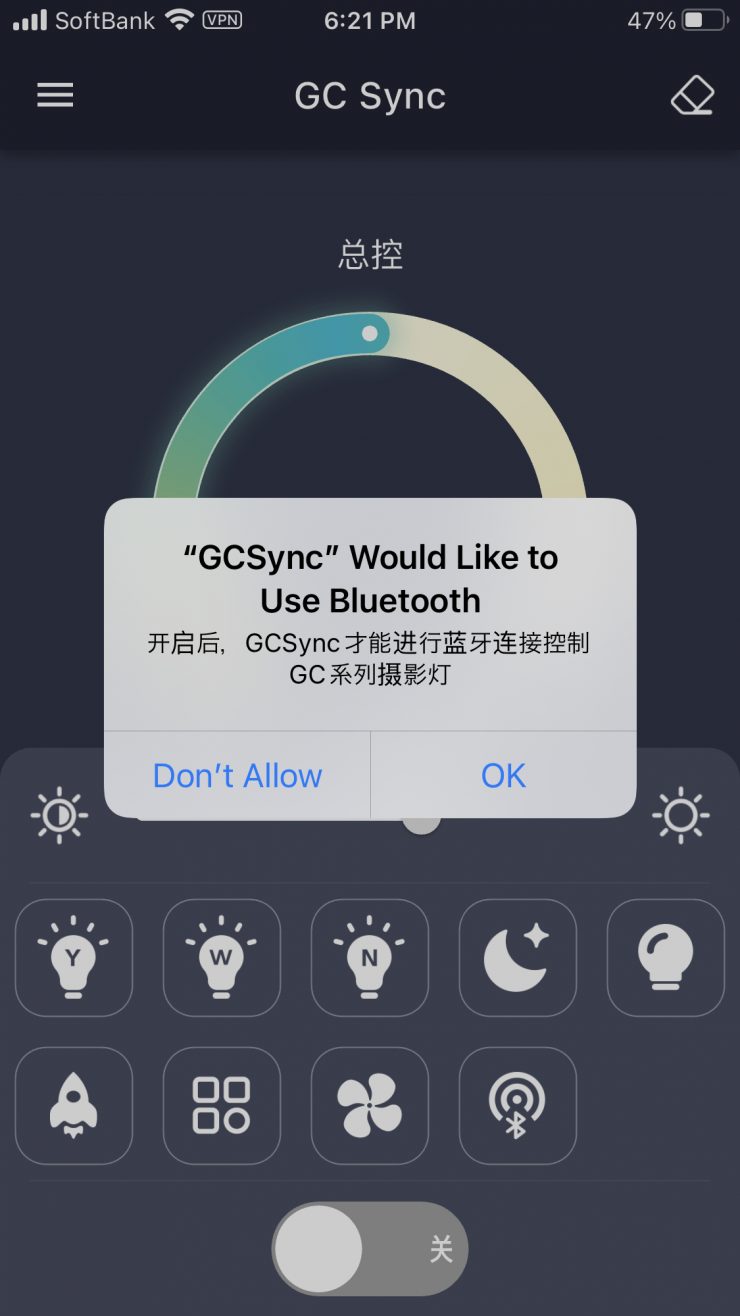740x1316 pixels.
Task: Select the Y yellow light bulb preset
Action: pos(74,957)
